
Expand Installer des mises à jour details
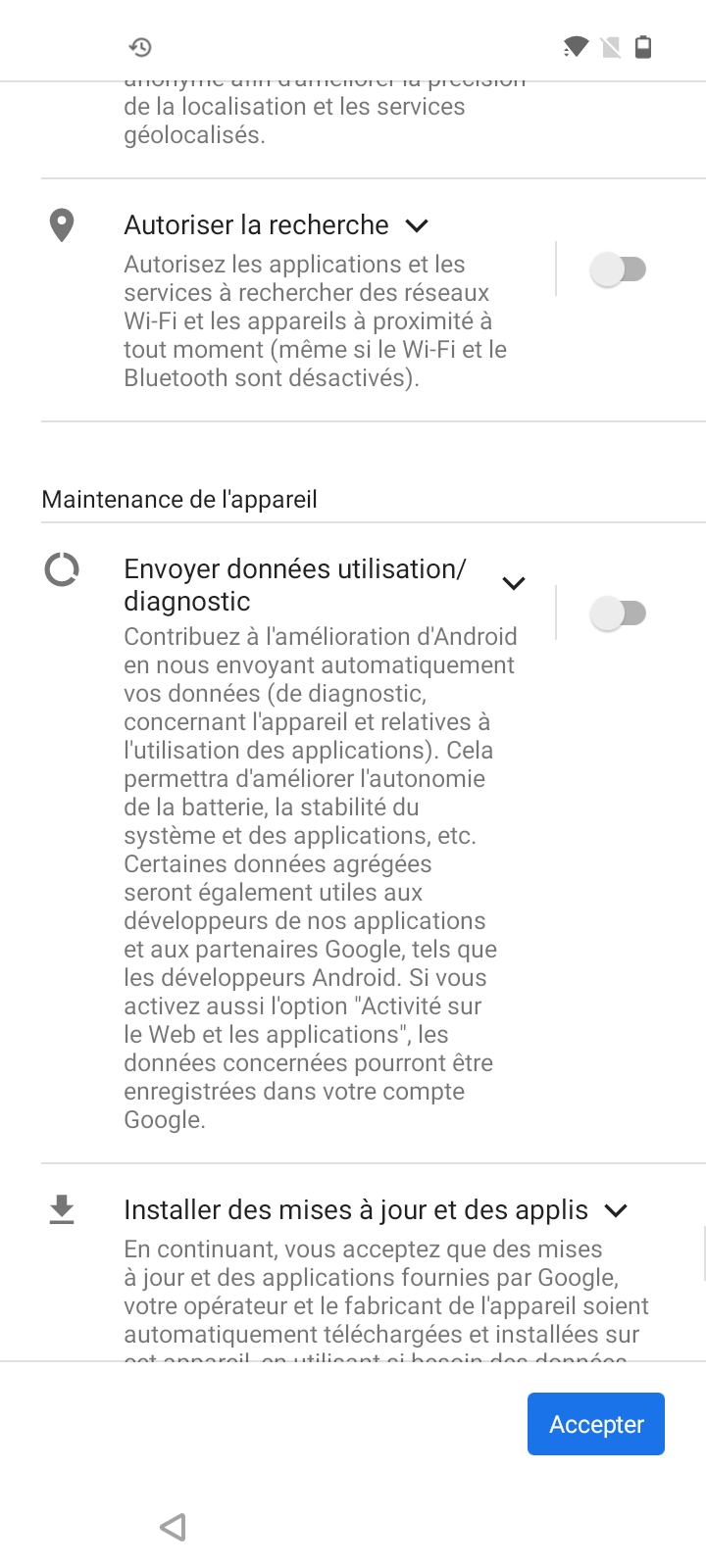[x=616, y=1210]
